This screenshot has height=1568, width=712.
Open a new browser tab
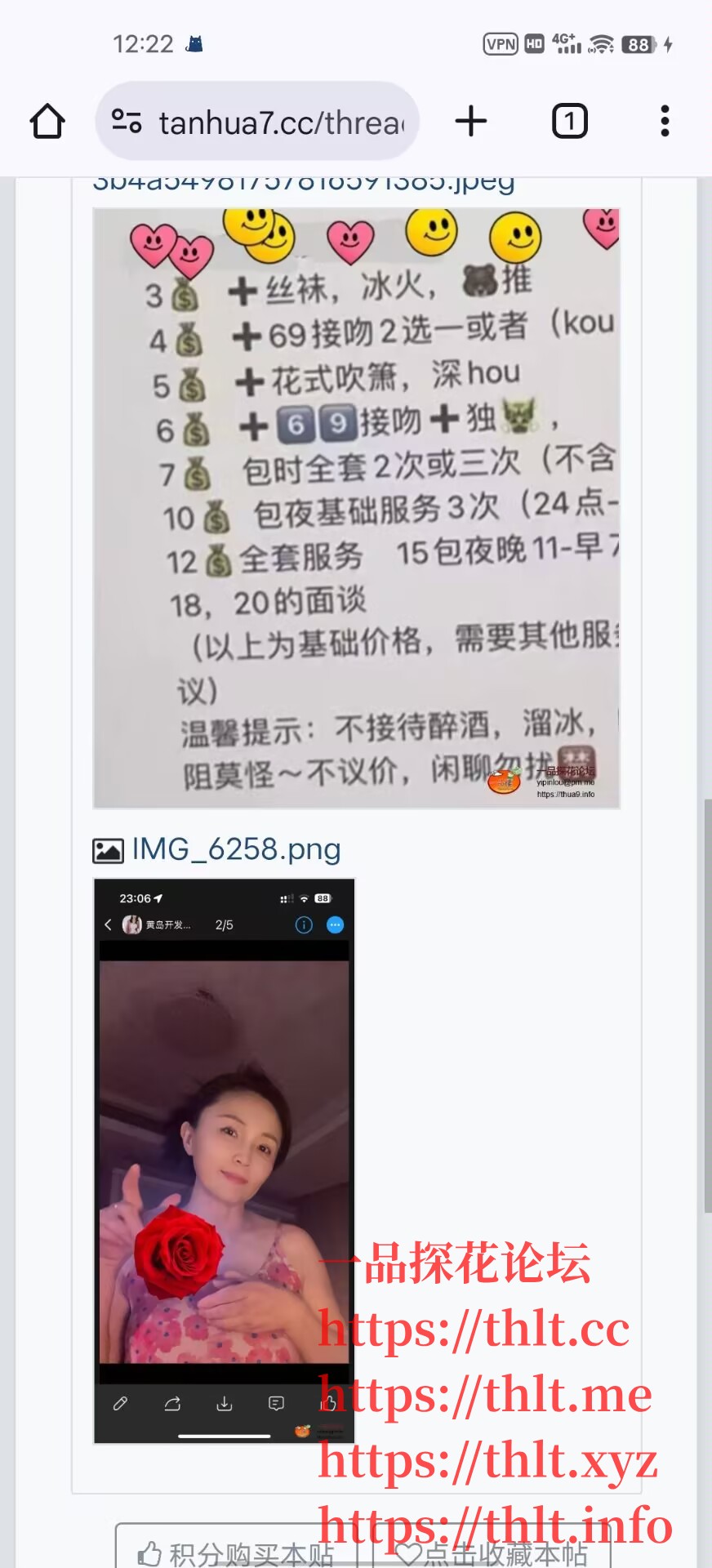pyautogui.click(x=471, y=122)
